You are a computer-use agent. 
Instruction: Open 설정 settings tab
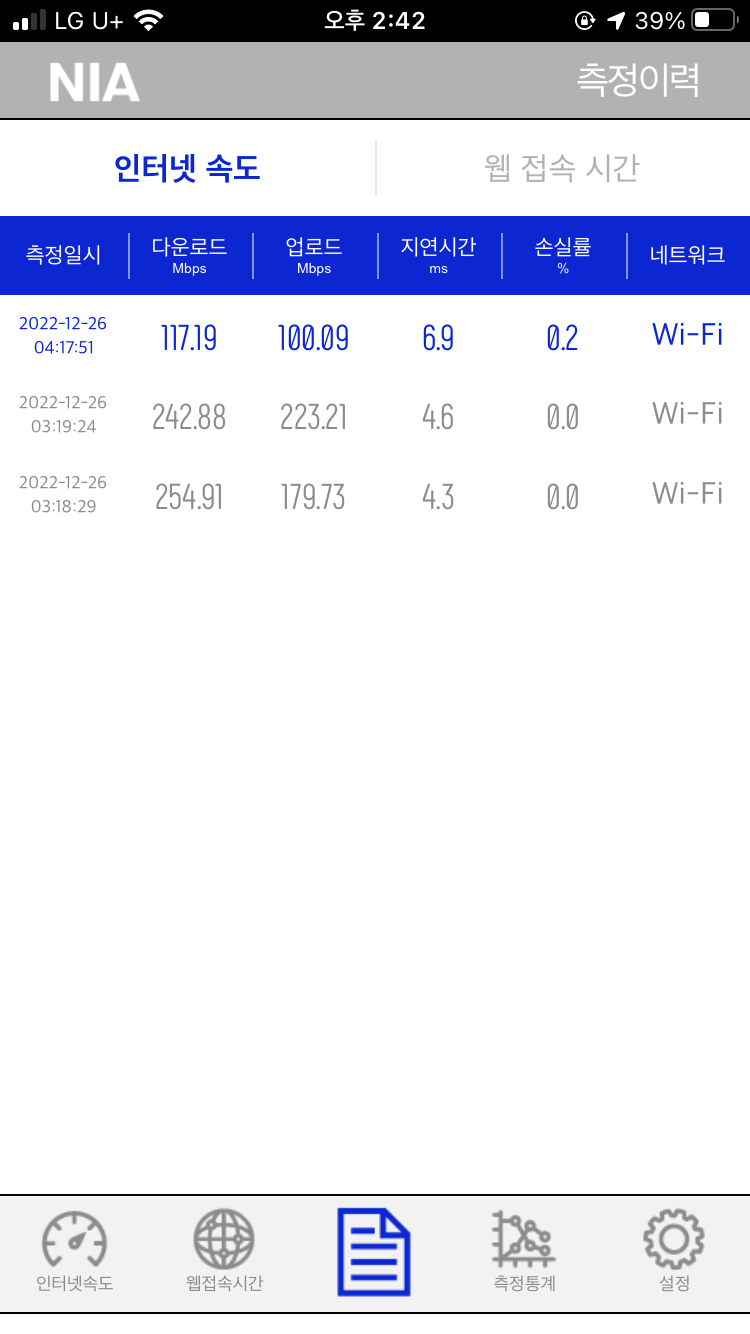point(674,1252)
